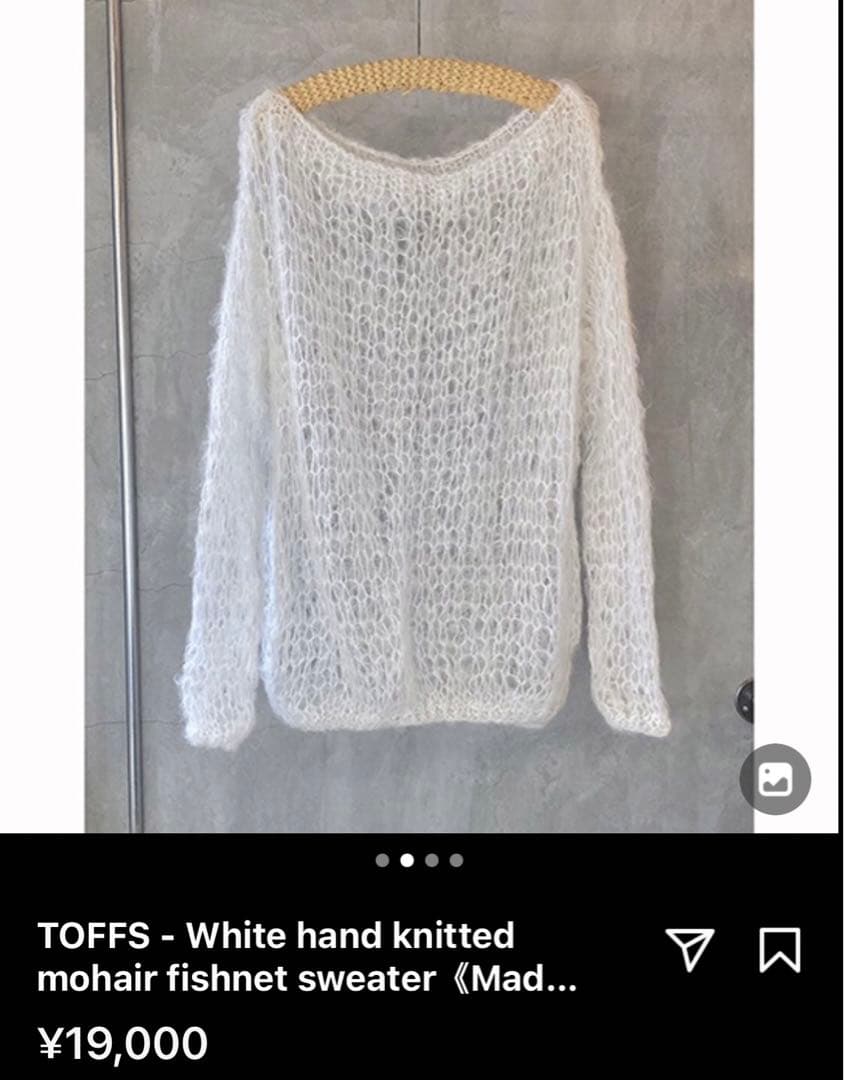This screenshot has height=1080, width=844.
Task: Share this TOFFS sweater product
Action: pos(690,949)
